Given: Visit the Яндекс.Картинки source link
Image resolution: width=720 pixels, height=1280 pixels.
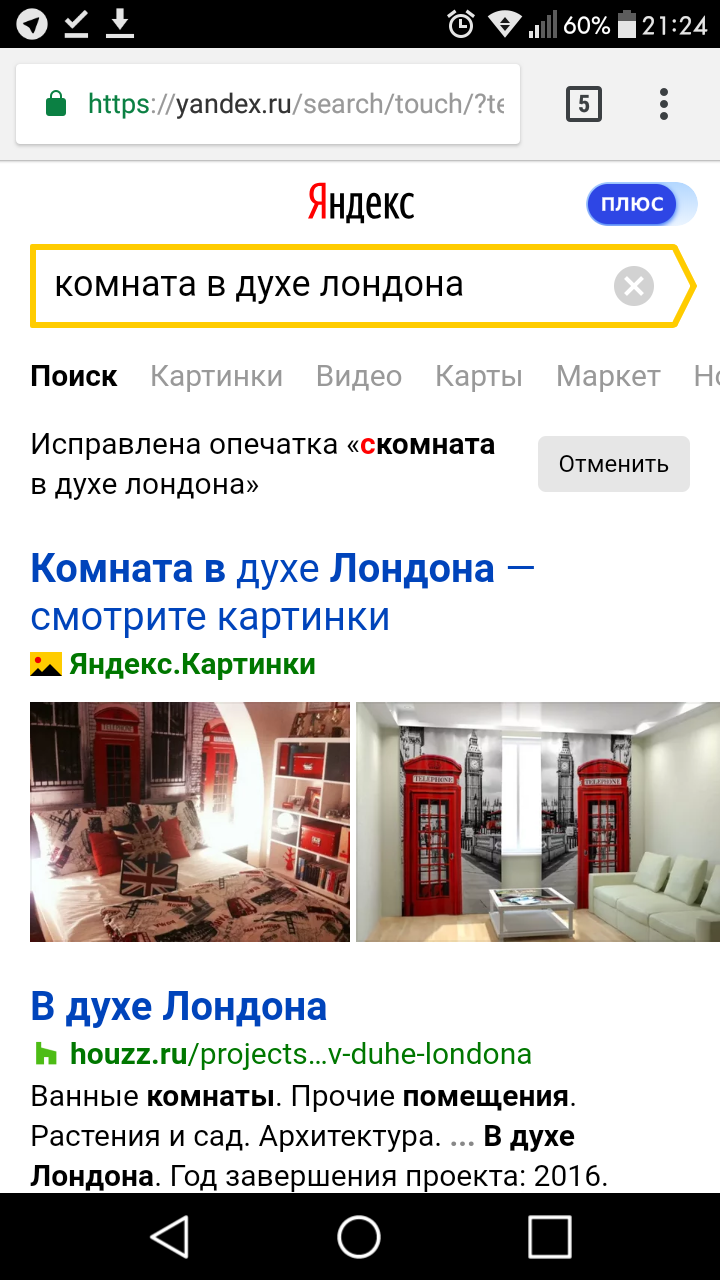Looking at the screenshot, I should pos(191,664).
